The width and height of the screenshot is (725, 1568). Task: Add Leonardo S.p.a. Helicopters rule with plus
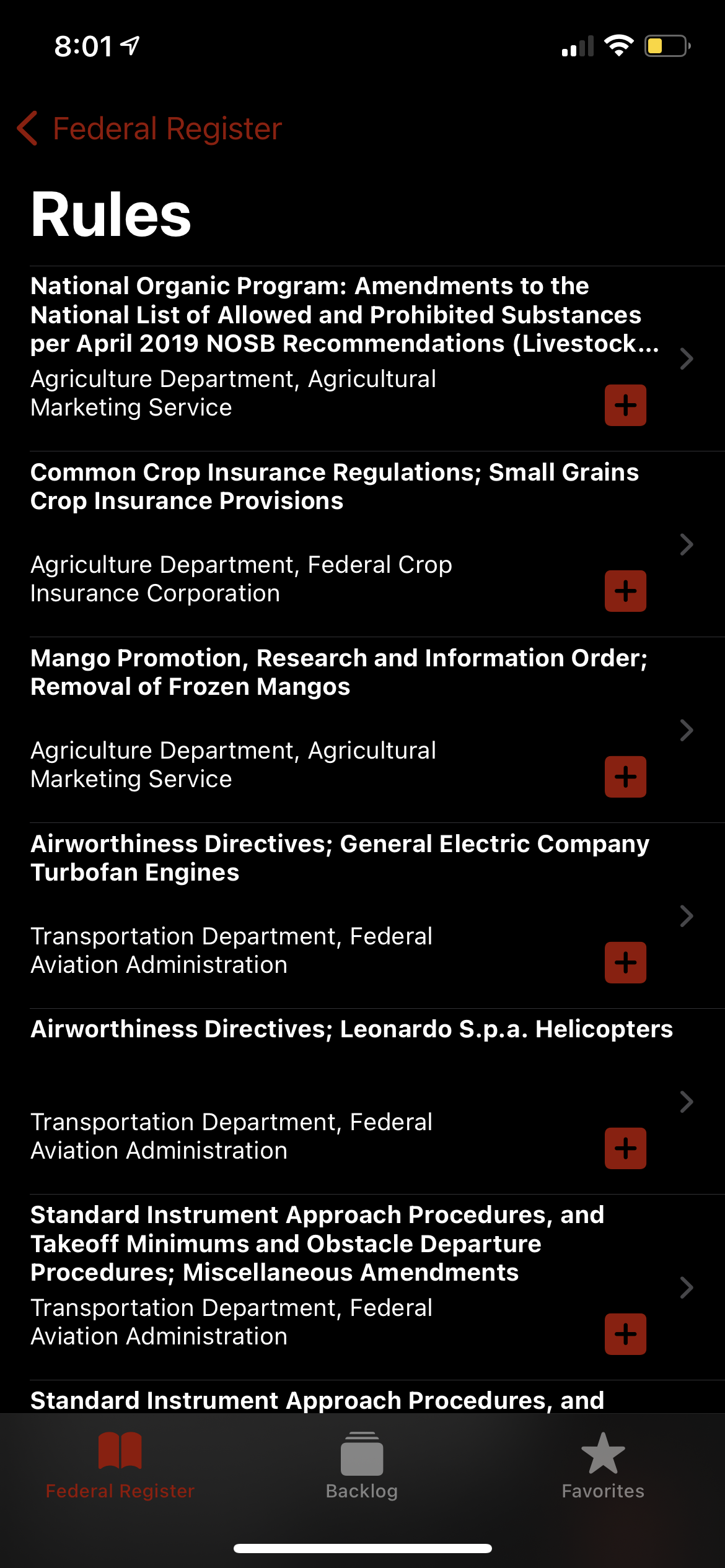pos(625,1148)
